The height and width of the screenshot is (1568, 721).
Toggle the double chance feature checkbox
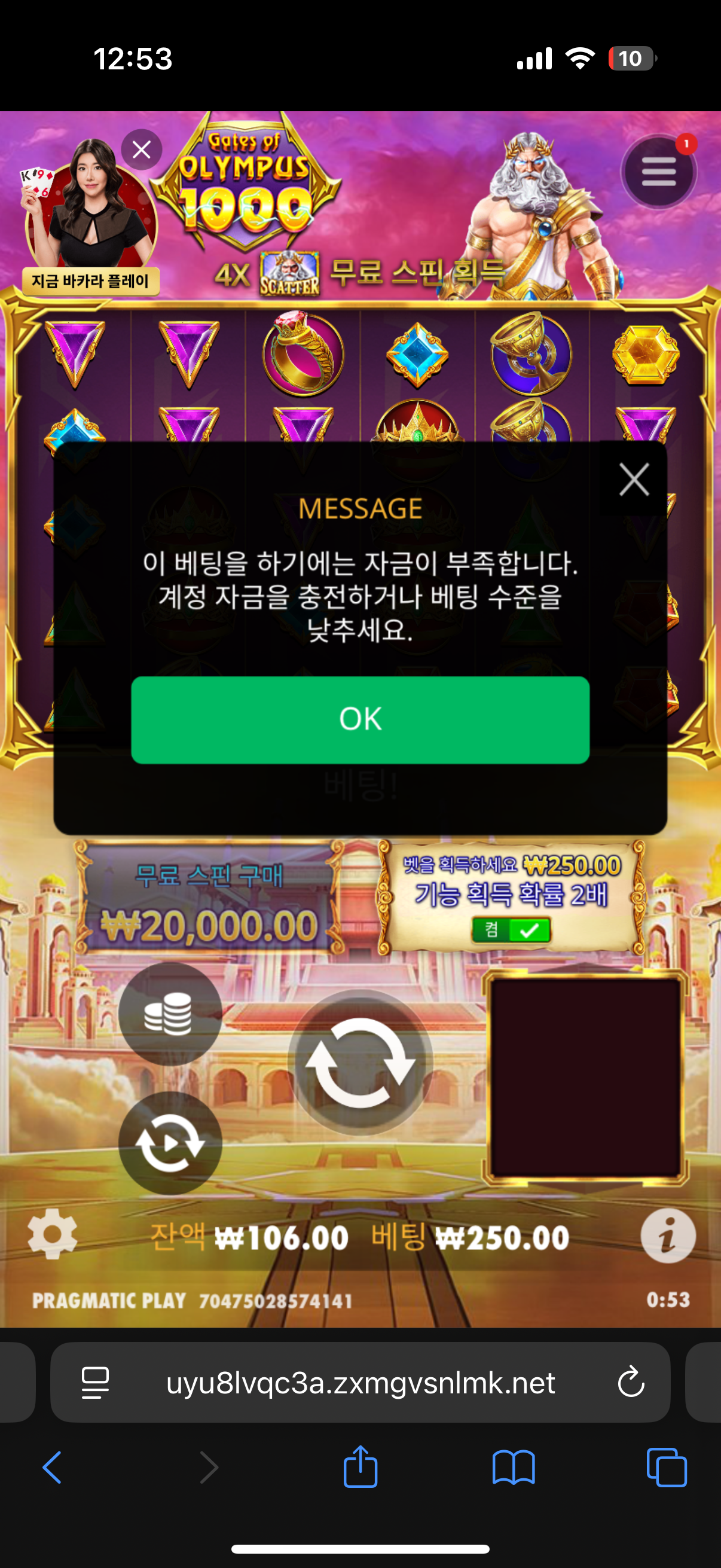point(511,929)
